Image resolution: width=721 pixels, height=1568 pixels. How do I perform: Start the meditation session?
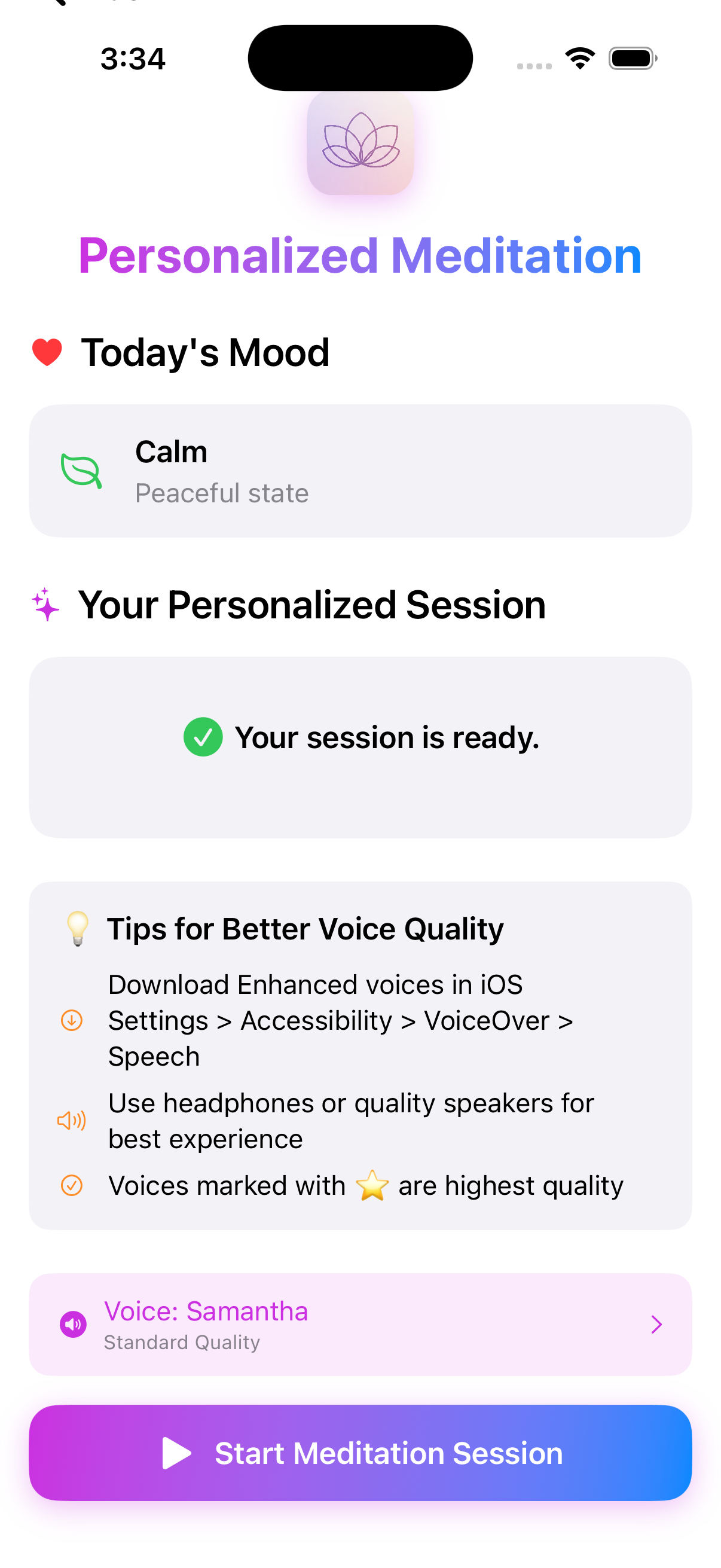[360, 1453]
